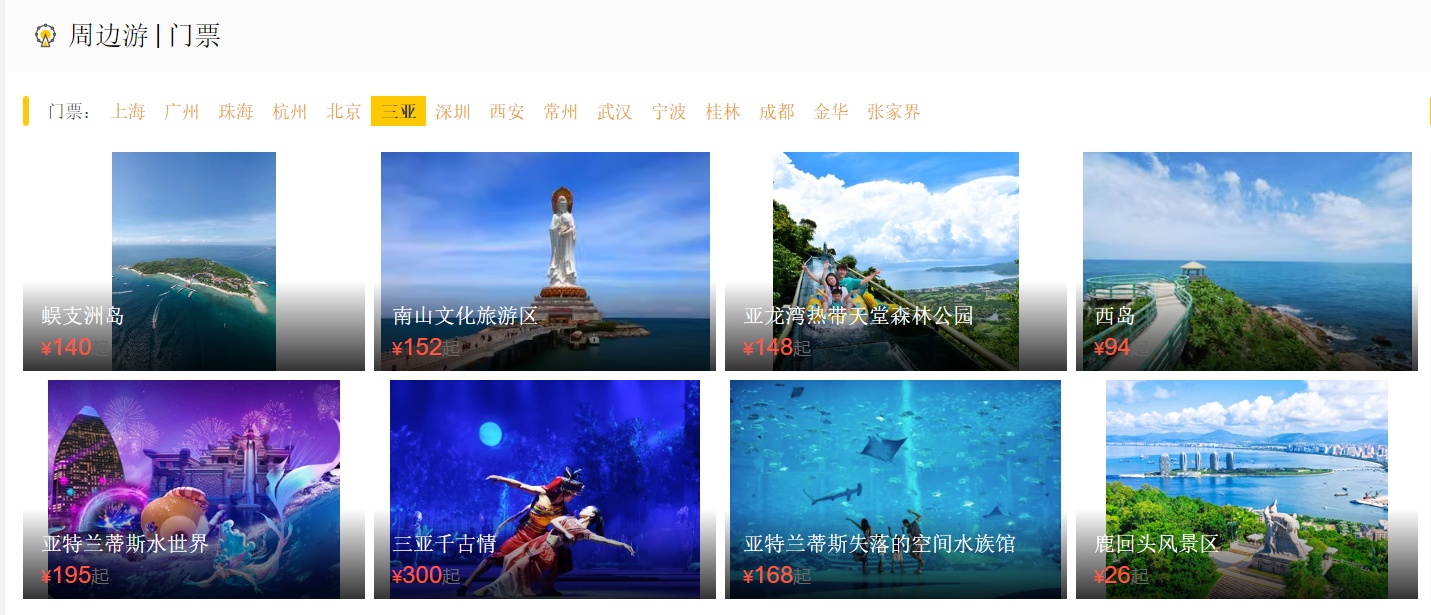
Task: Open 亚特兰蒂斯水世界 ticket card
Action: [x=194, y=489]
